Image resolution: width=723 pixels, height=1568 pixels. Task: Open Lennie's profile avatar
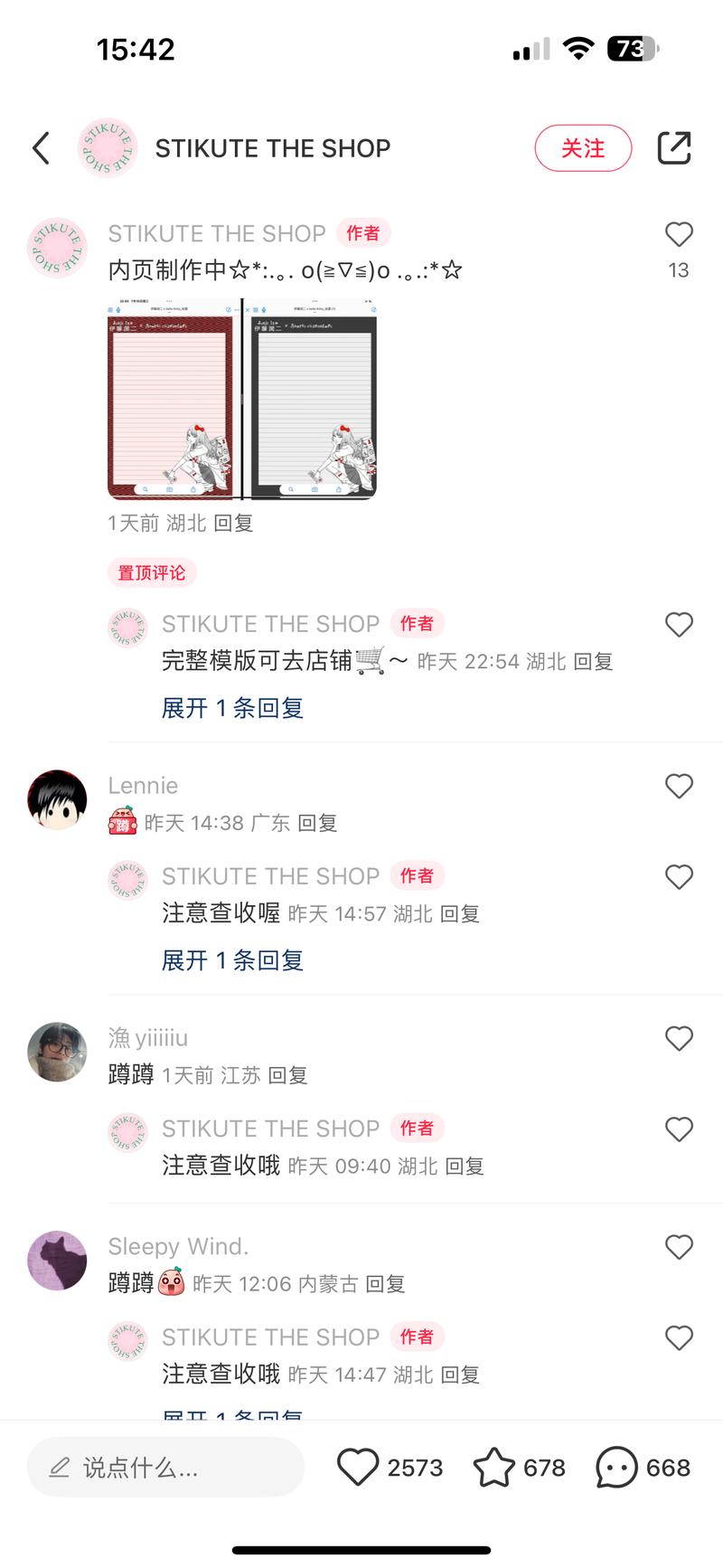[57, 800]
